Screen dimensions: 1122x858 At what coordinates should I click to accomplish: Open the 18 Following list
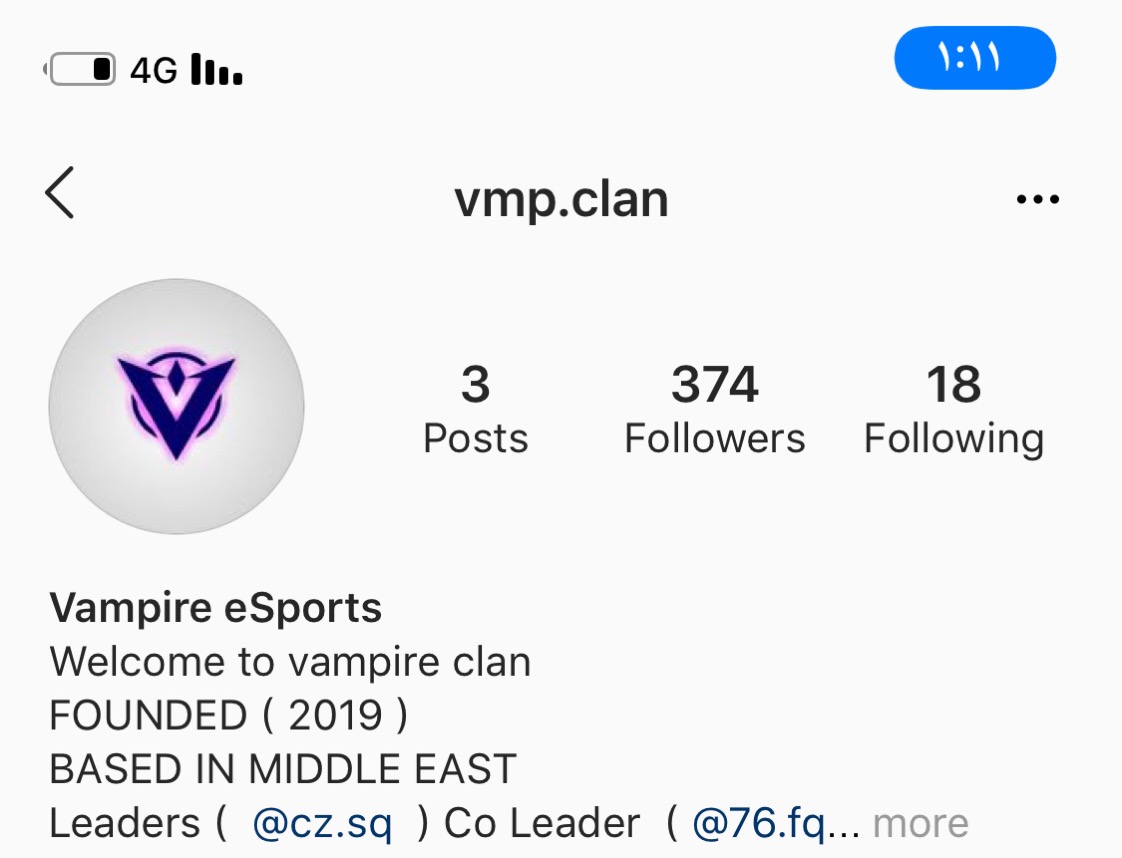[x=953, y=410]
